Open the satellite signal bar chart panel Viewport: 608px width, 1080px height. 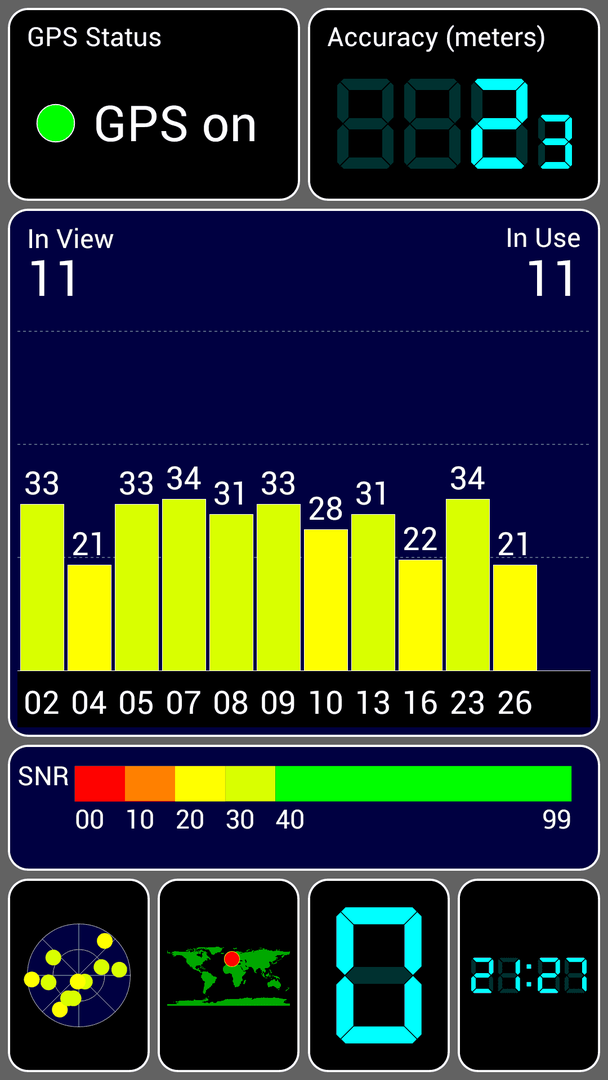(304, 472)
